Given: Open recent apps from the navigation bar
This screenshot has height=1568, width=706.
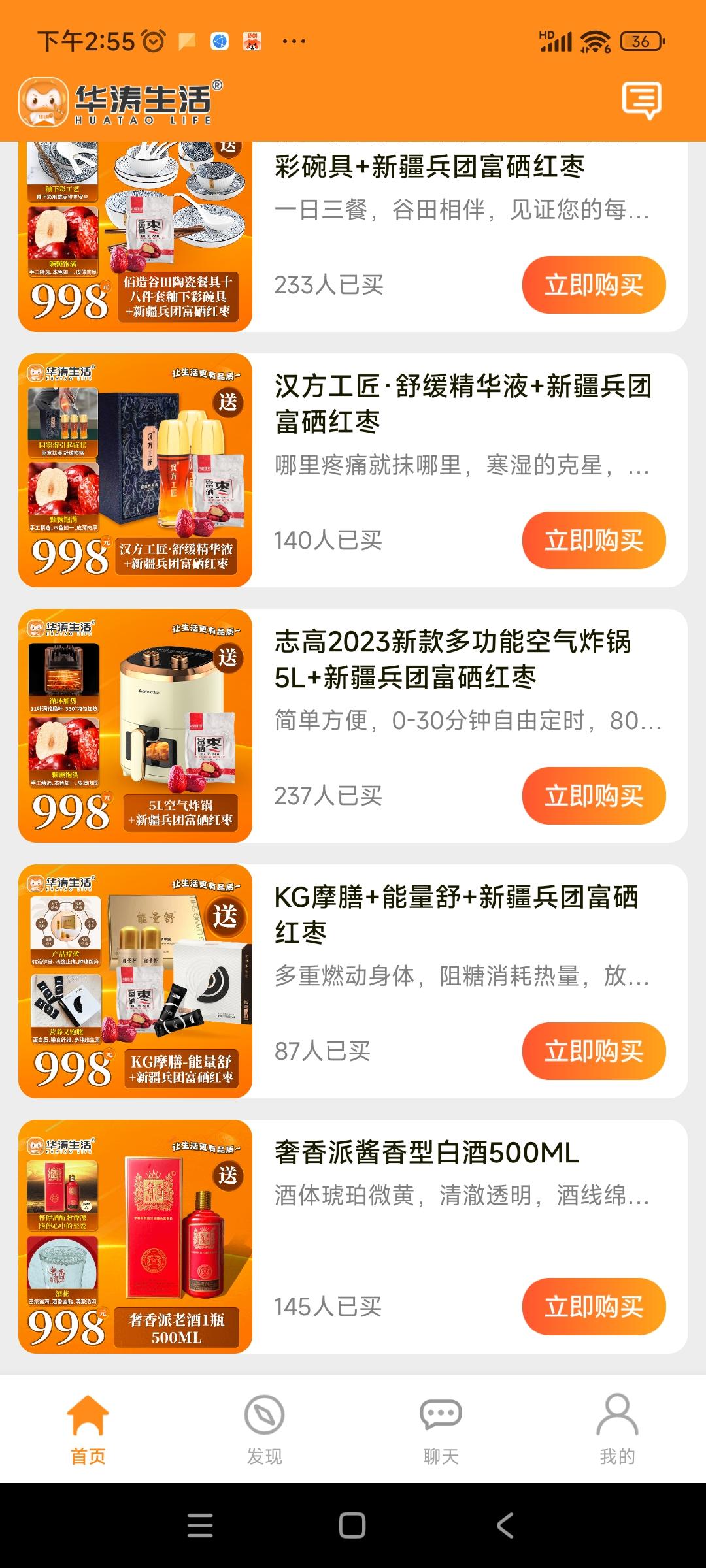Looking at the screenshot, I should tap(200, 1526).
